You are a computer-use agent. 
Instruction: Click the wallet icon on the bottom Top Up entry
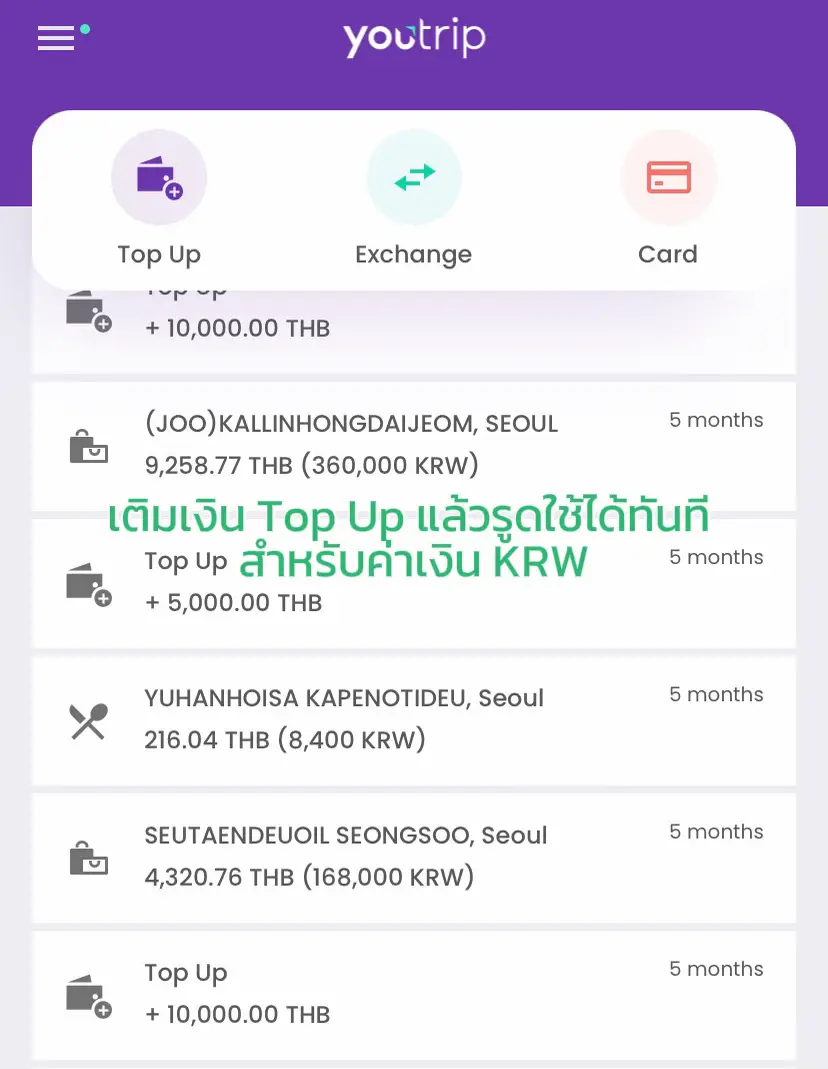tap(89, 995)
